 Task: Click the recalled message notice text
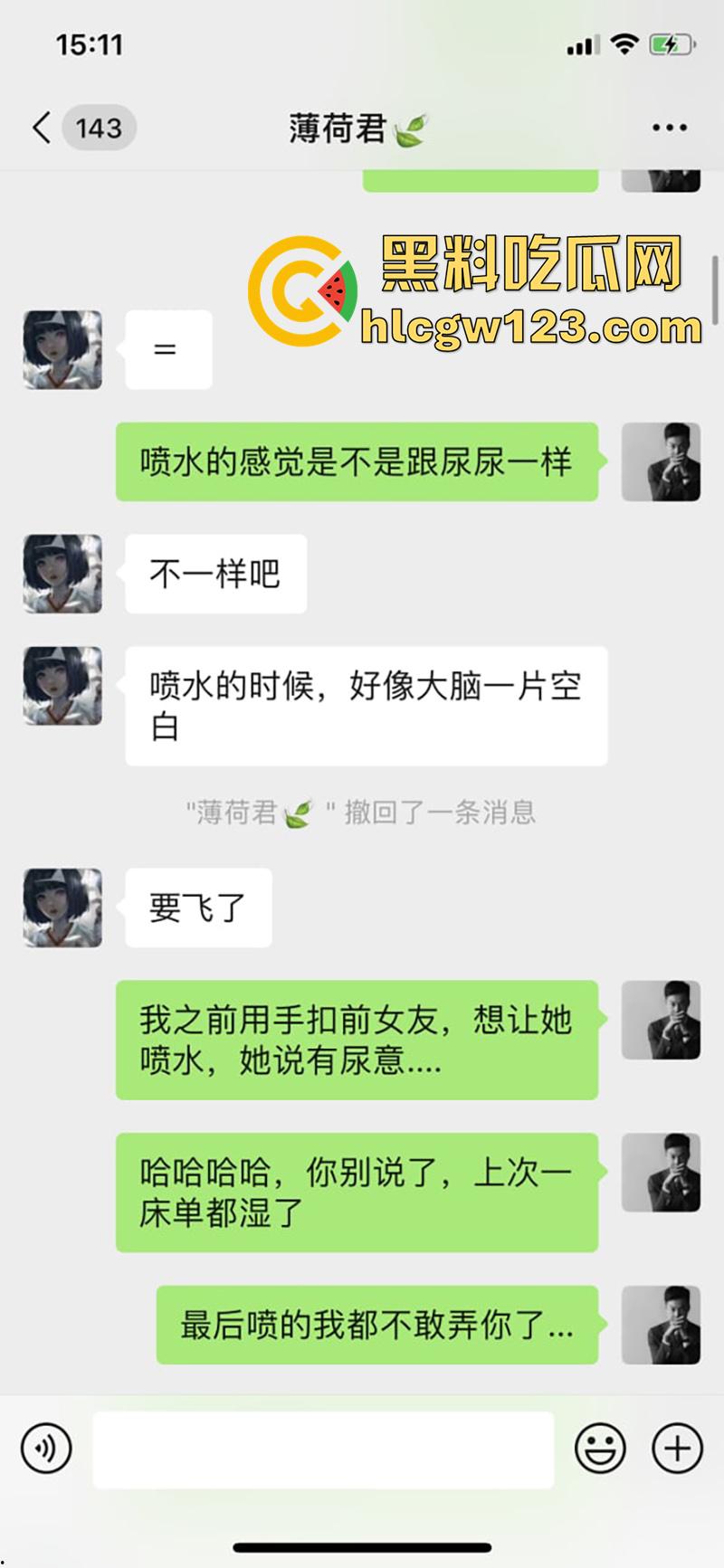click(x=360, y=814)
